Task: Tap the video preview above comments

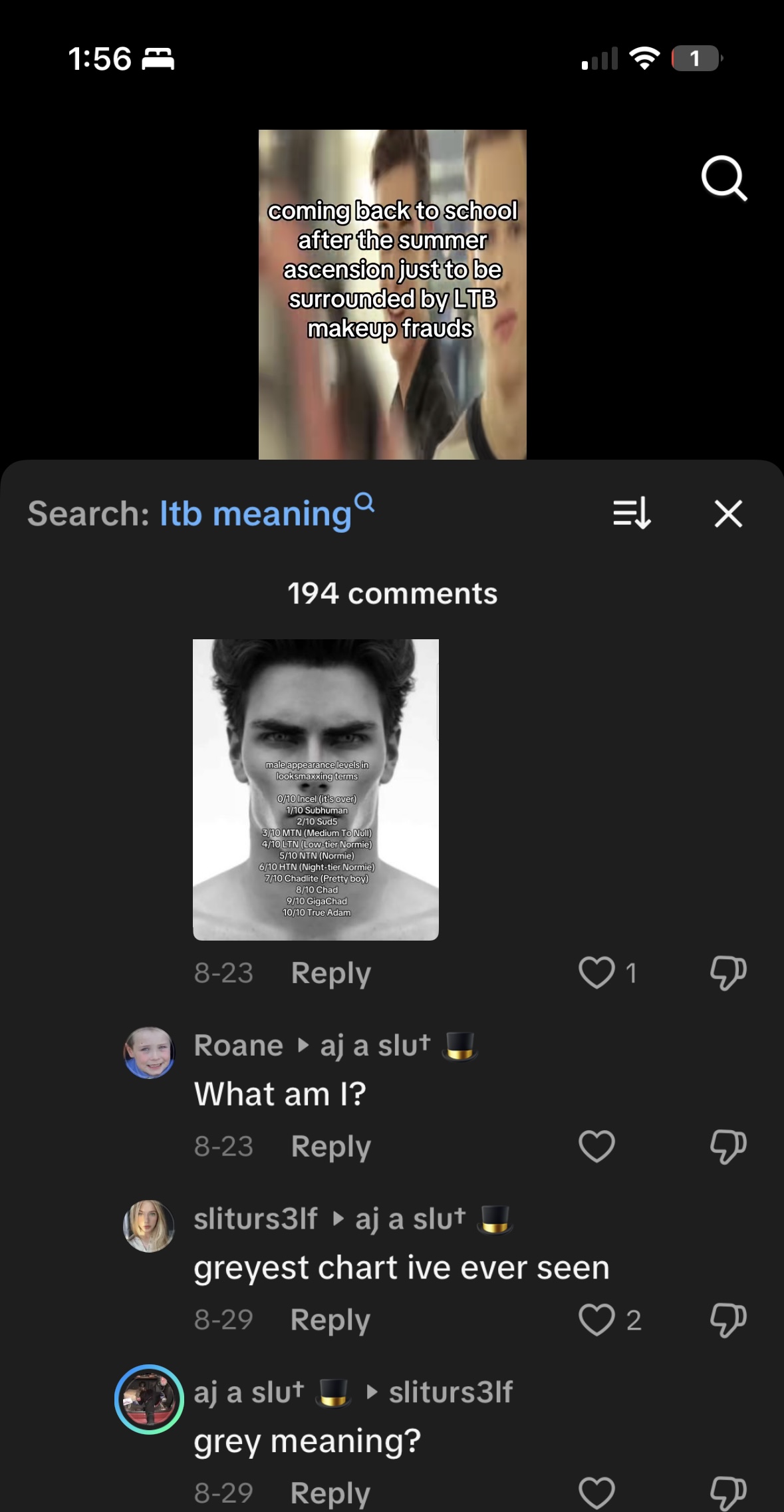Action: 392,295
